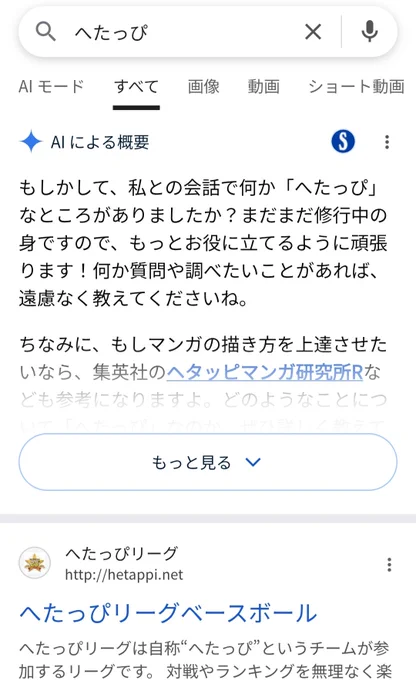
Task: Switch to the AI モード tab
Action: [51, 86]
